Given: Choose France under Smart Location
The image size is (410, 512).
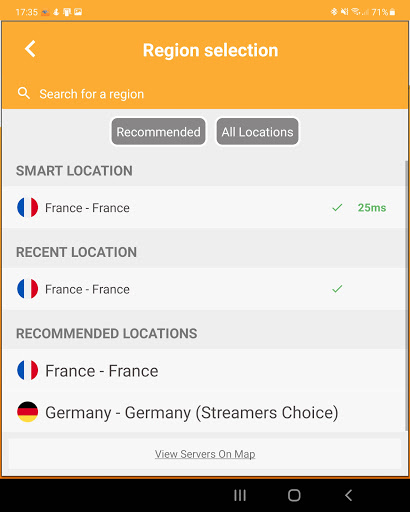Looking at the screenshot, I should point(203,207).
